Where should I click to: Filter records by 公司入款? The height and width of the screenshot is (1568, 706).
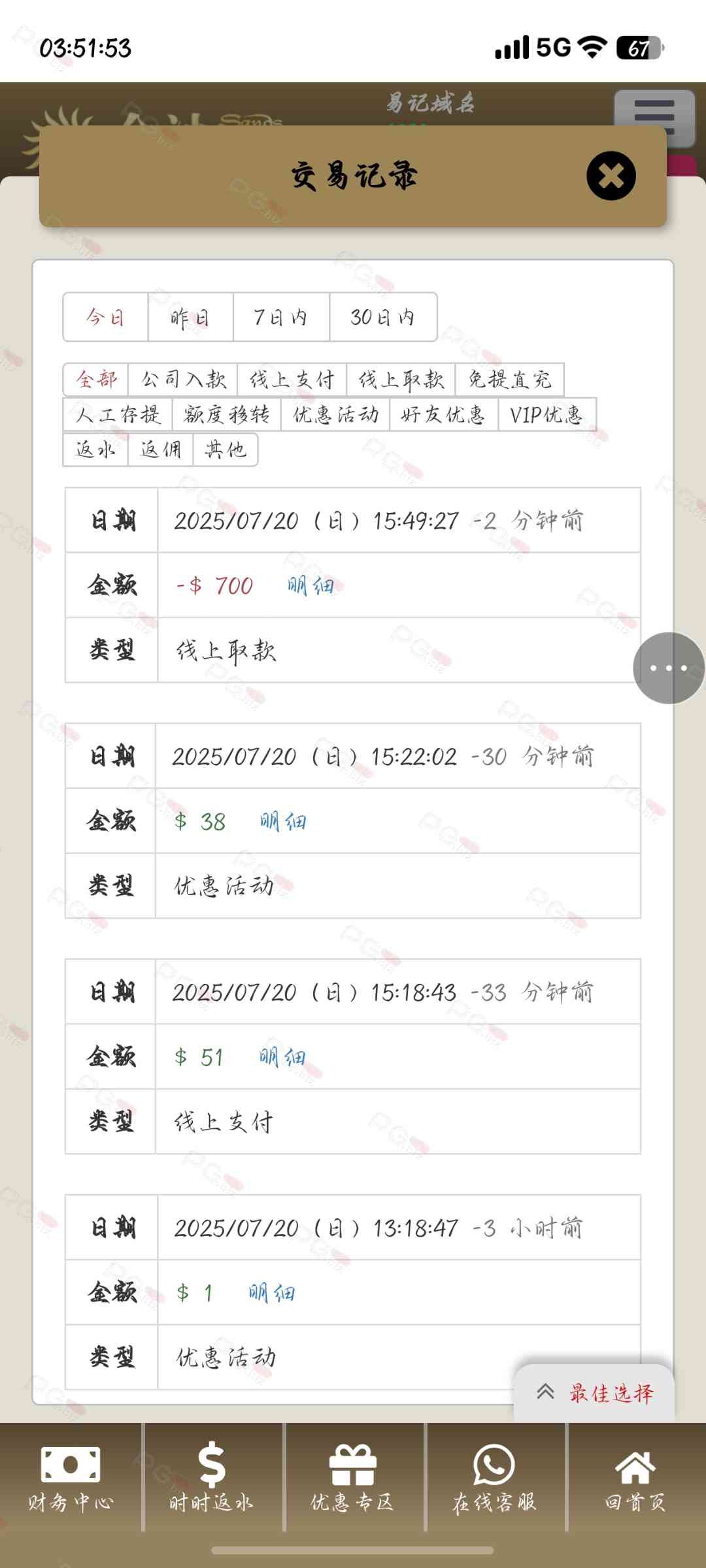[x=183, y=380]
